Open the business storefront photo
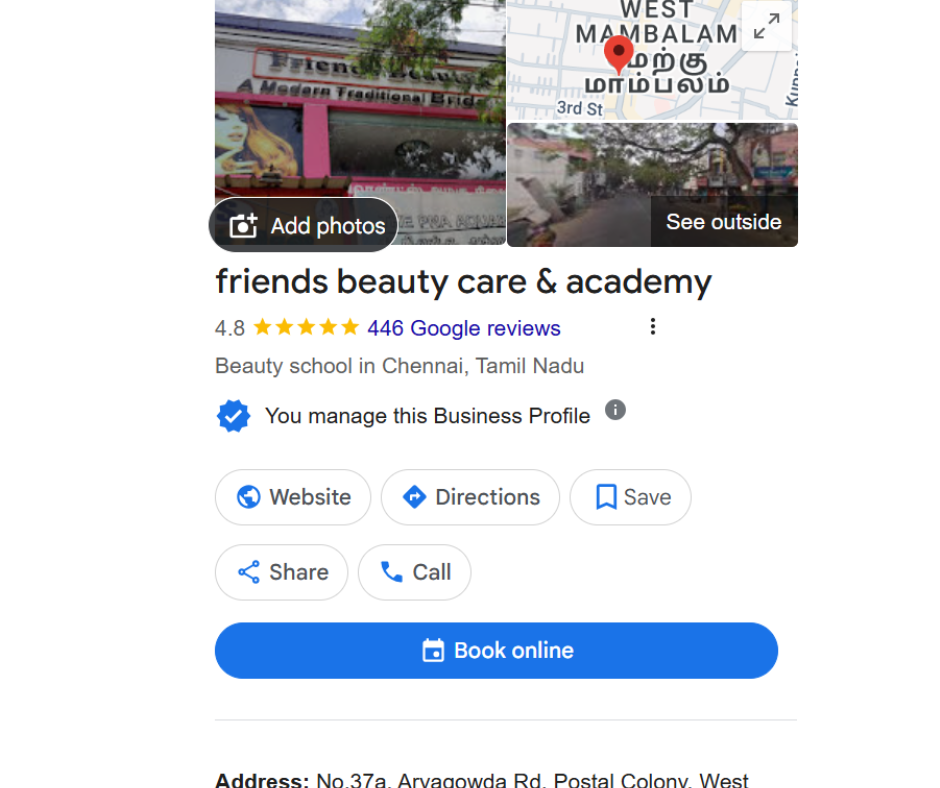Screen dimensions: 940x788 [x=360, y=100]
